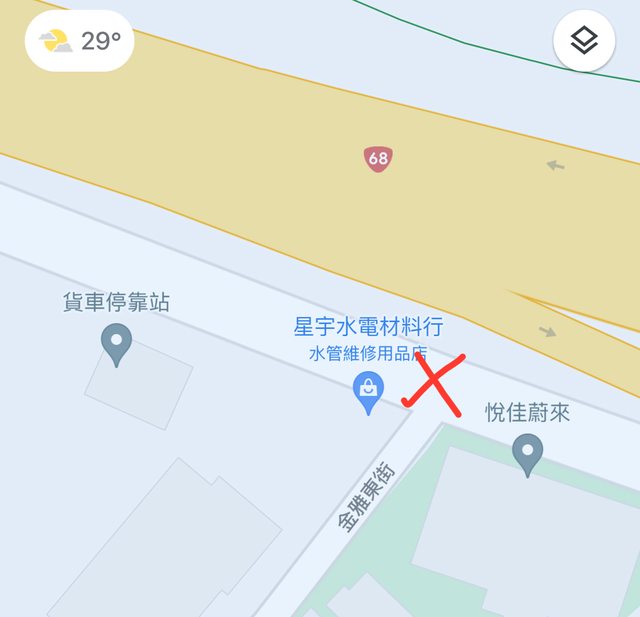Screen dimensions: 640x617
Task: Tap the 悅佳蔚來 location pin
Action: pos(527,454)
